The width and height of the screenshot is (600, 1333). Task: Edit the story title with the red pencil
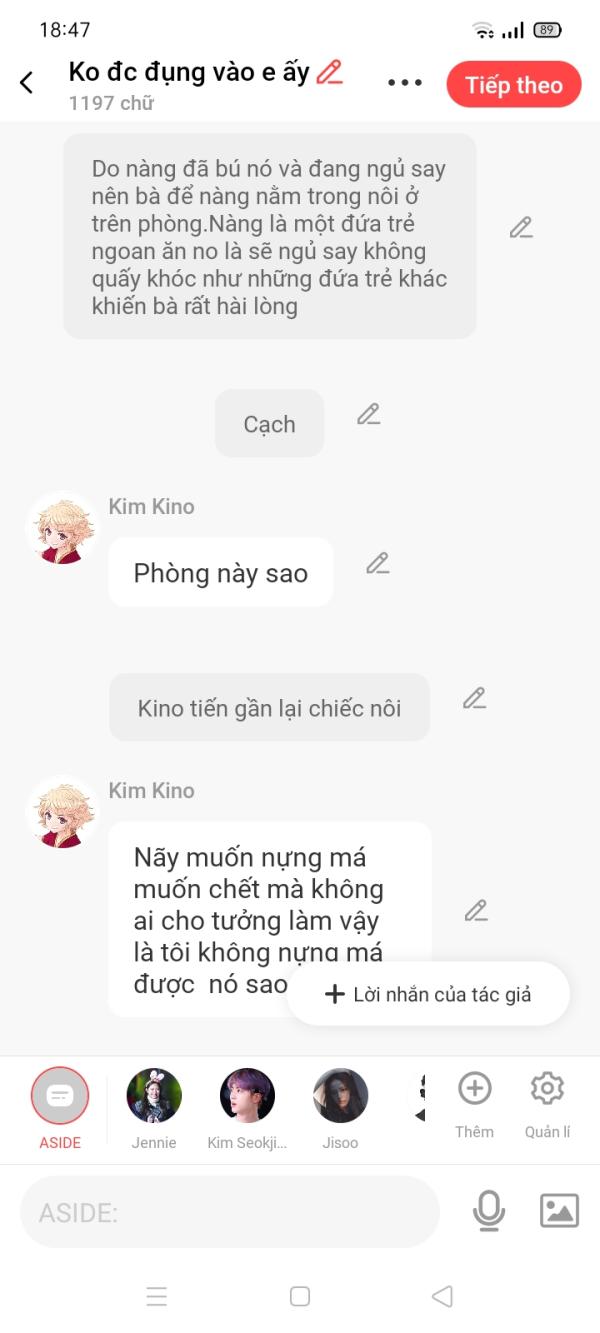pyautogui.click(x=329, y=72)
